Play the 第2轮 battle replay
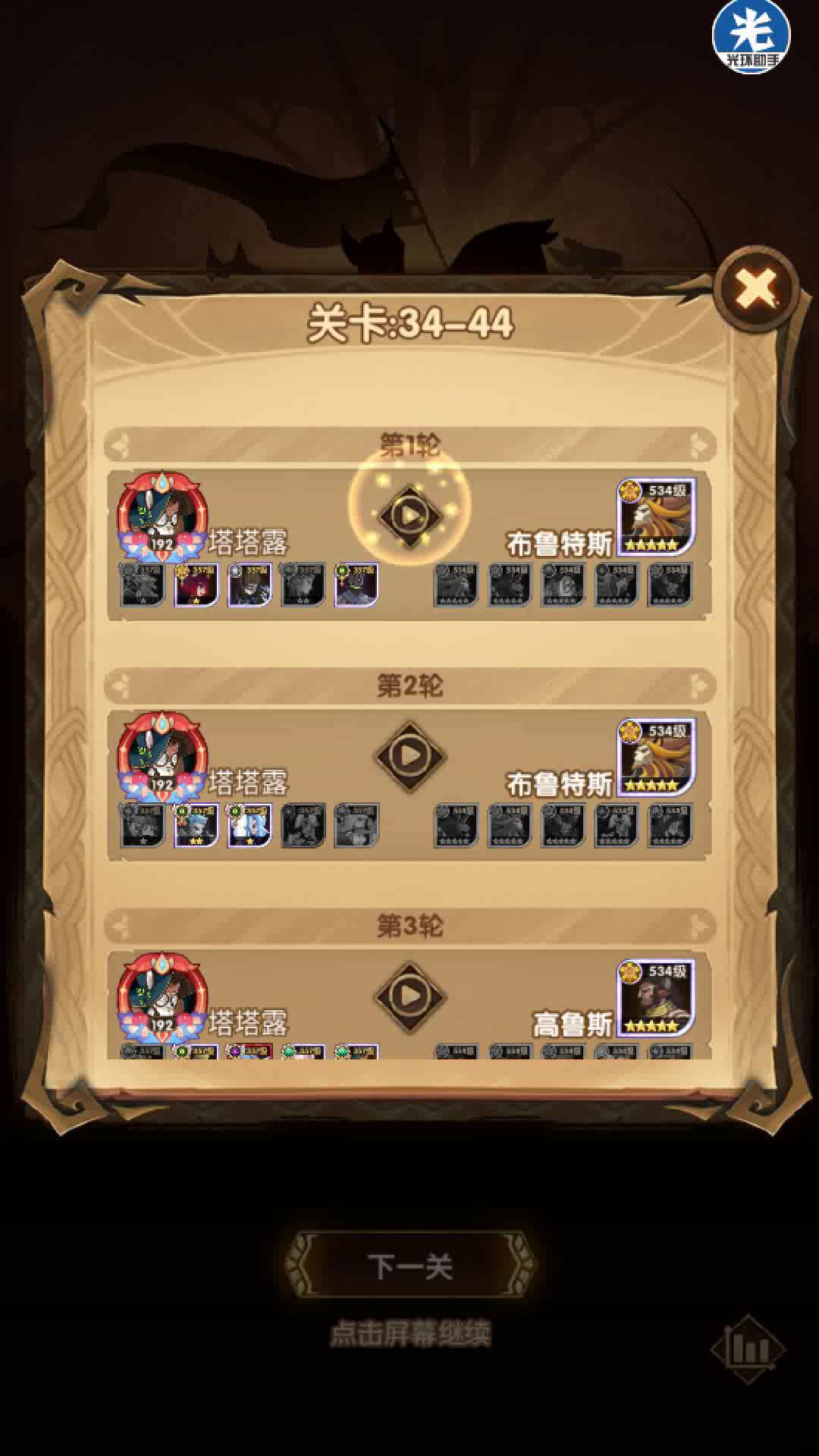 click(x=410, y=755)
